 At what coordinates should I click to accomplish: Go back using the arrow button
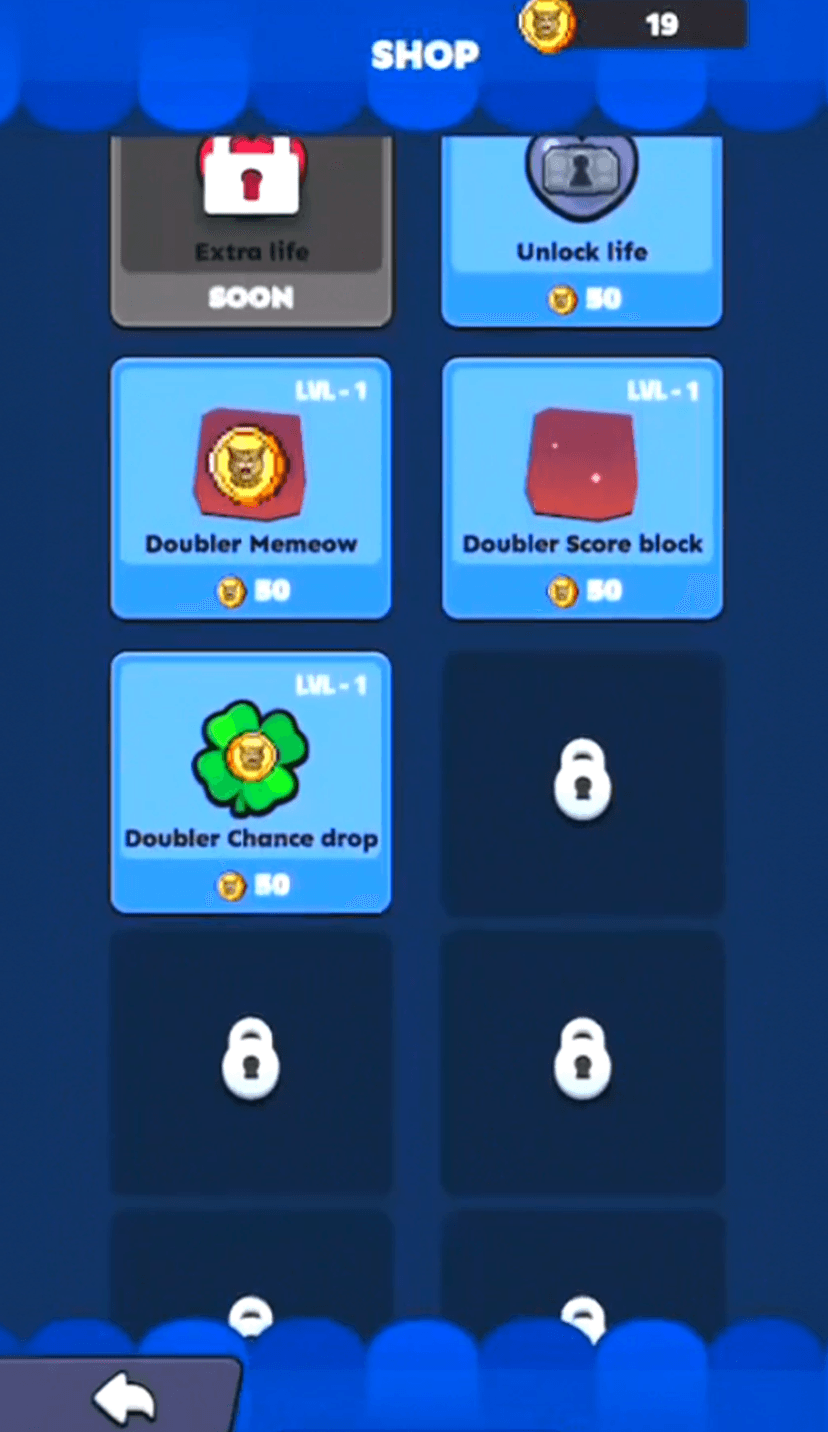pos(123,1396)
